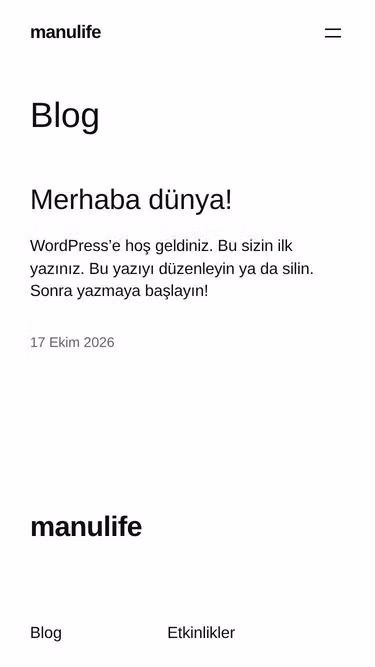The image size is (375, 667).
Task: Tap the manulife site title in header
Action: tap(65, 32)
